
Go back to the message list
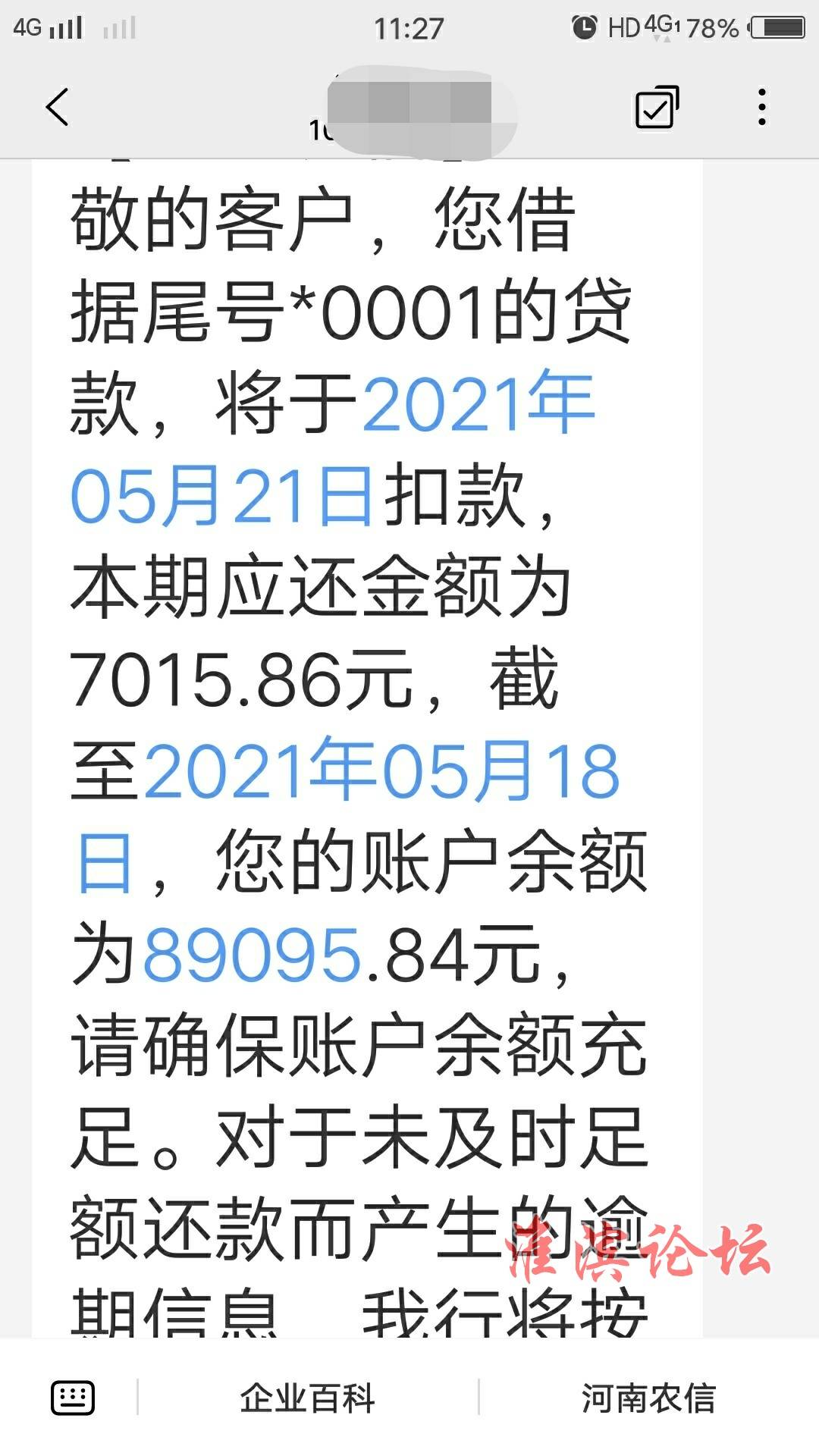click(58, 107)
